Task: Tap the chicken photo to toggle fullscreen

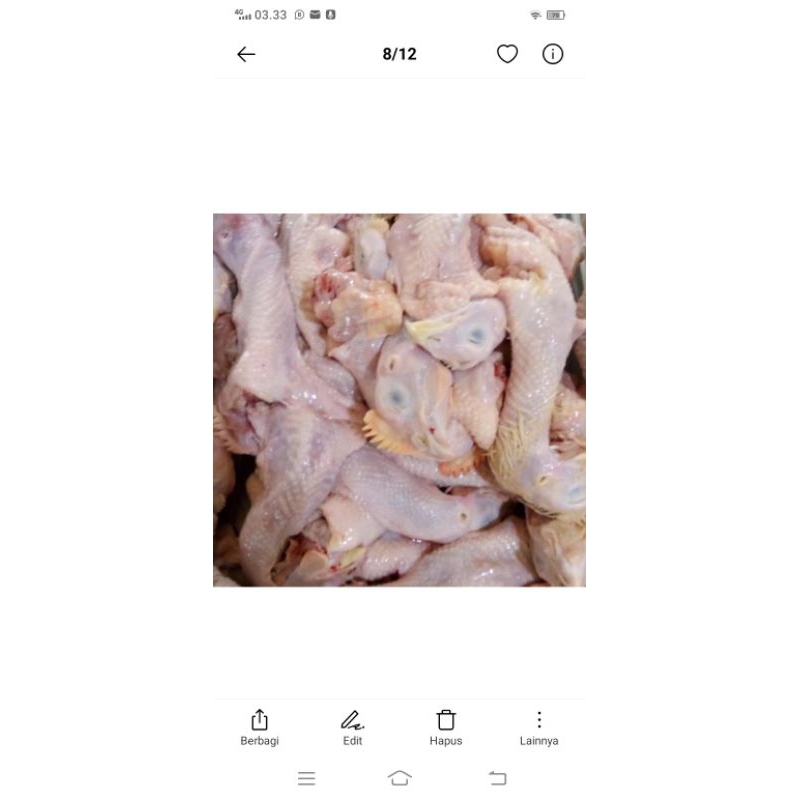Action: pyautogui.click(x=399, y=400)
